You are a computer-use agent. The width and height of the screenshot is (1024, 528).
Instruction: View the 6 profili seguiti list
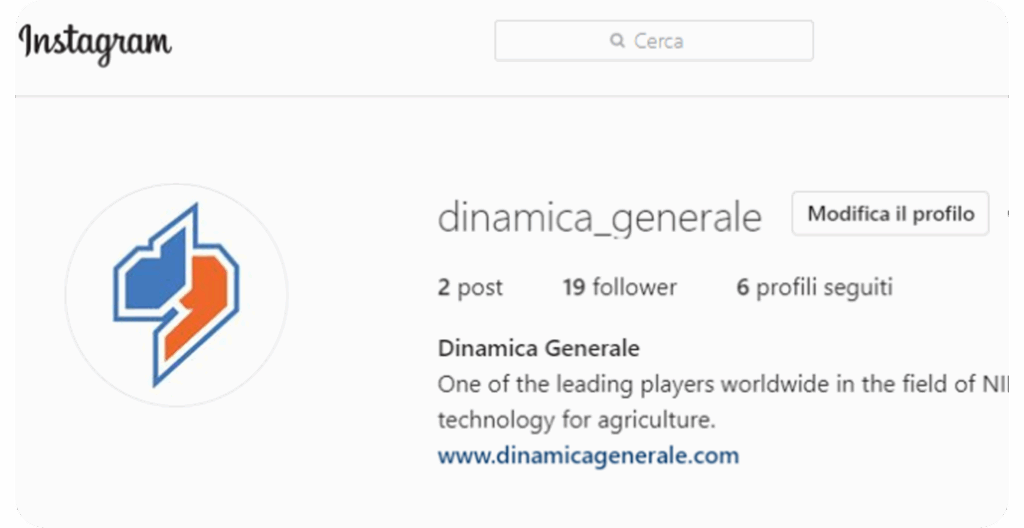[x=814, y=288]
